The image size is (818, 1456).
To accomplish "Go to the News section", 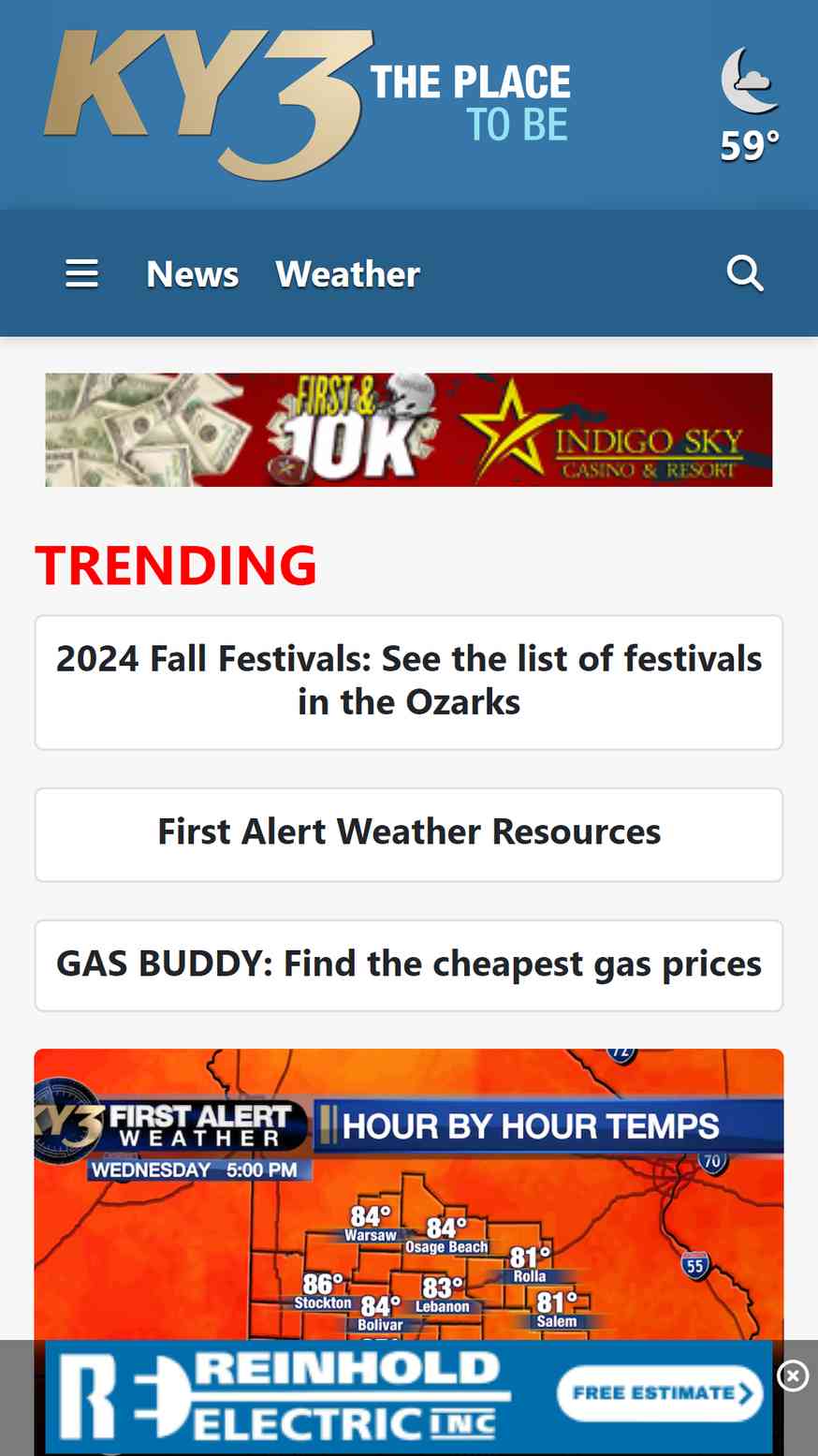I will [192, 274].
